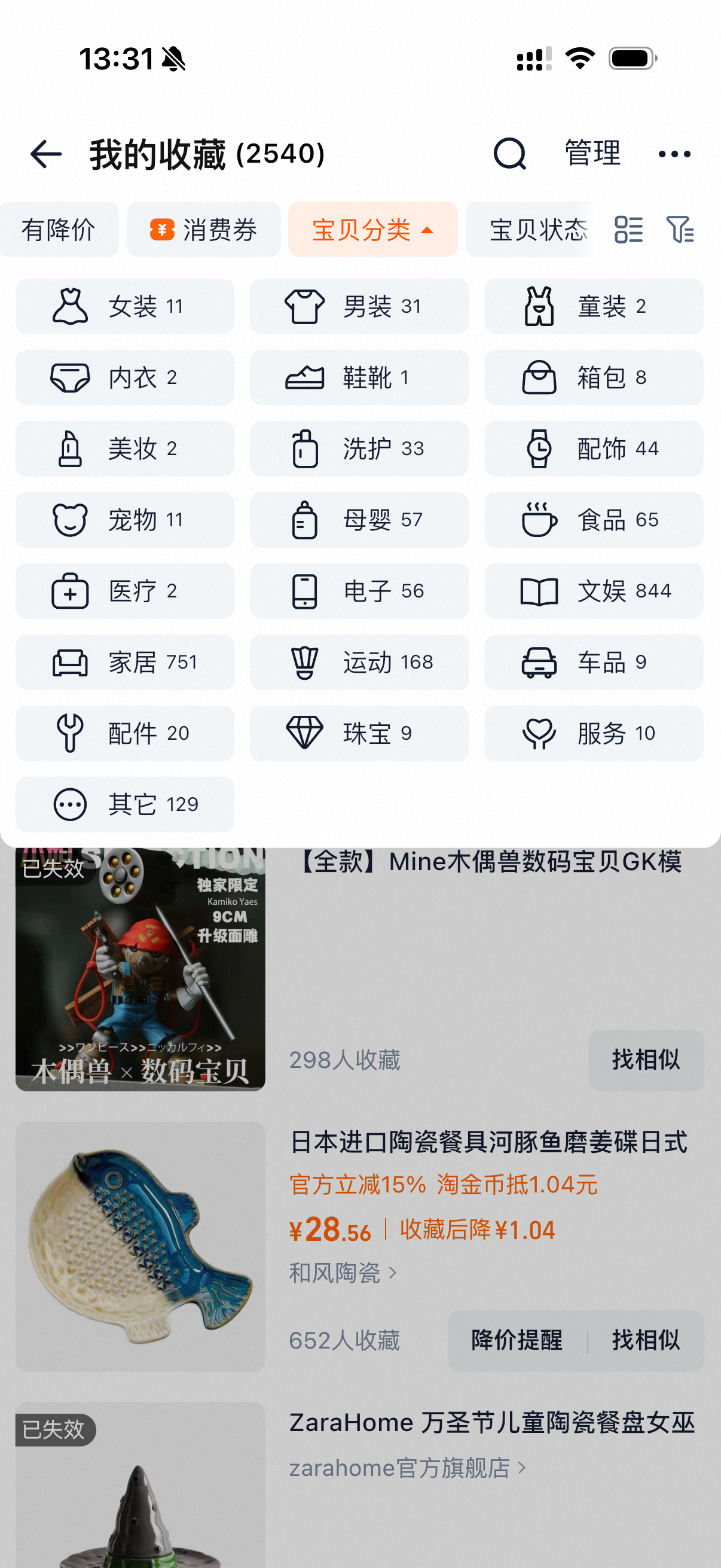Open the funnel filter icon
This screenshot has width=721, height=1568.
point(680,230)
